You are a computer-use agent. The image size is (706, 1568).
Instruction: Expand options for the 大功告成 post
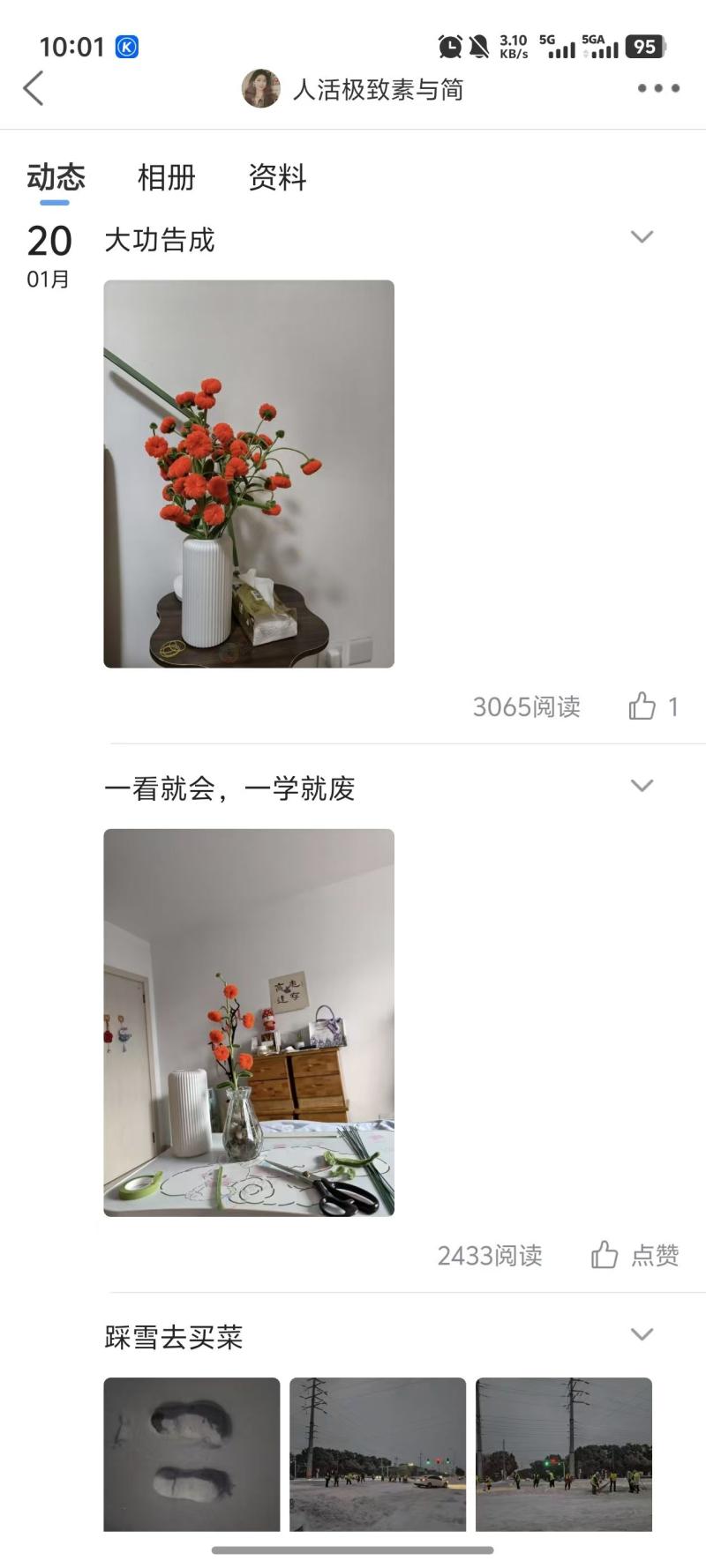coord(642,237)
